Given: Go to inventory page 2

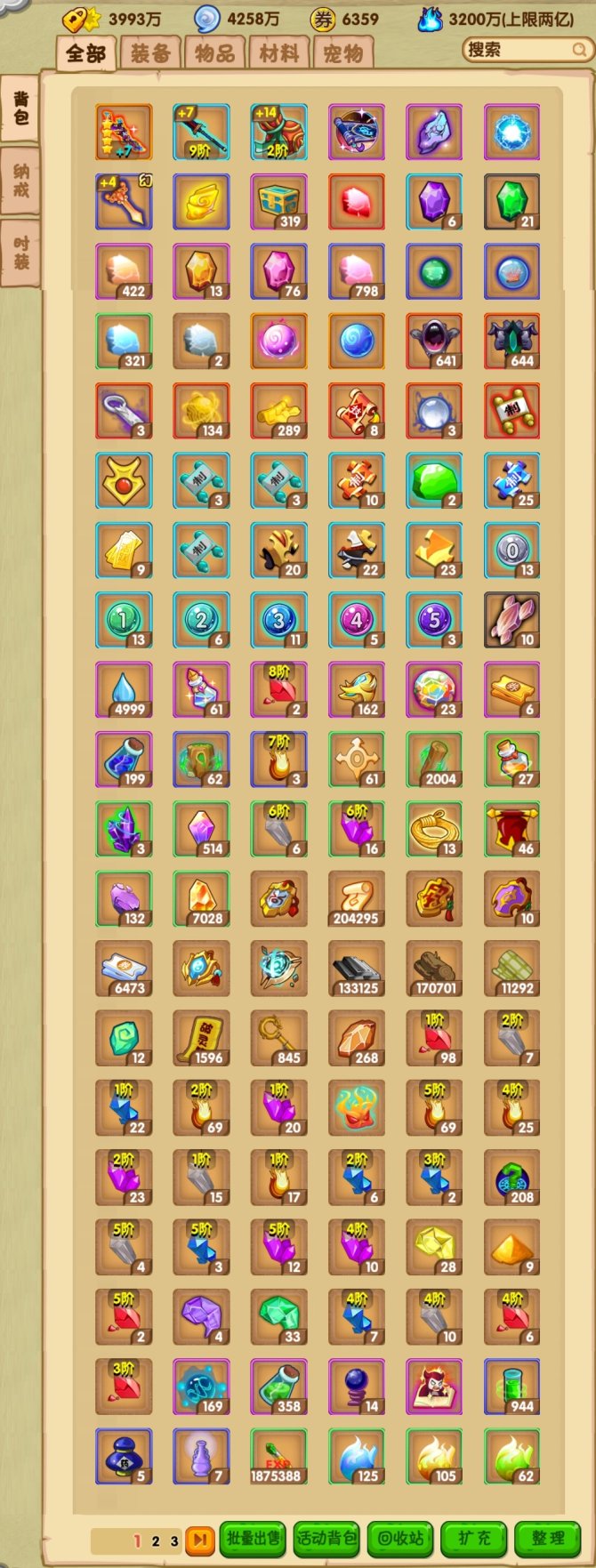Looking at the screenshot, I should pos(156,1540).
